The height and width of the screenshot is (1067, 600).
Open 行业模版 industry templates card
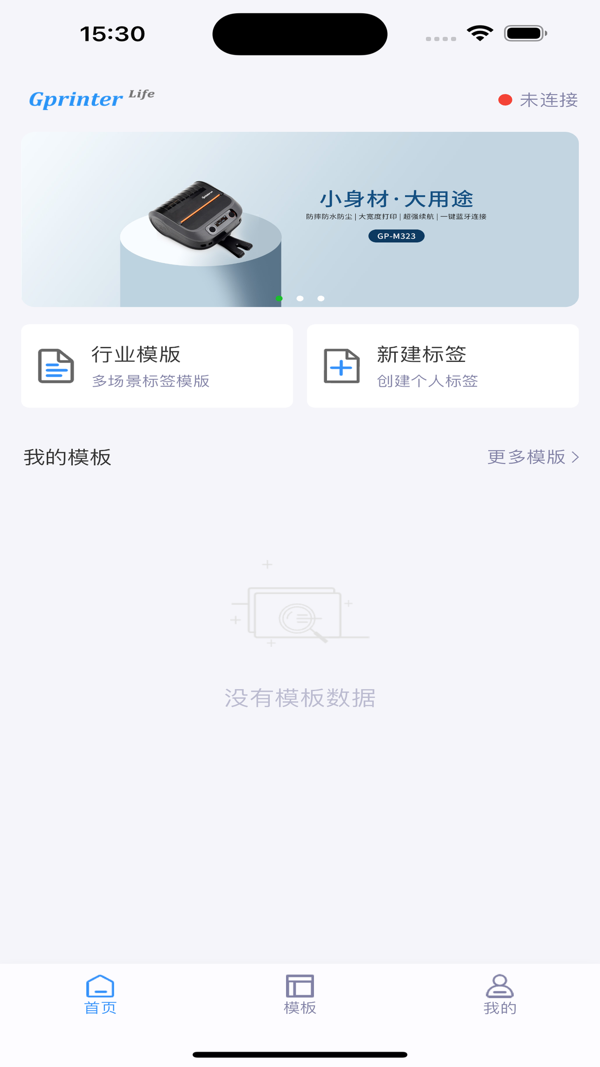click(x=157, y=366)
